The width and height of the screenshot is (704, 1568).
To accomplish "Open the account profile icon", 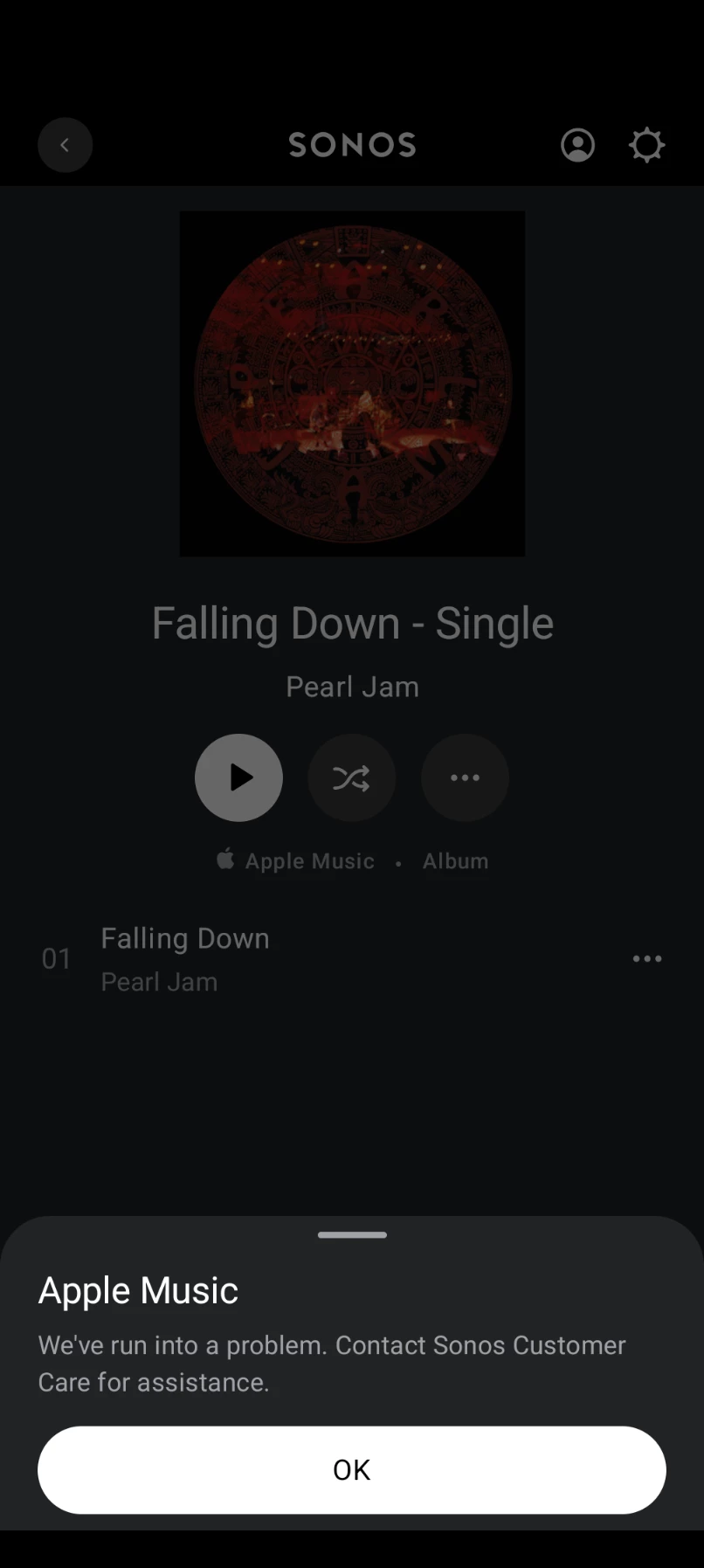I will (x=577, y=145).
